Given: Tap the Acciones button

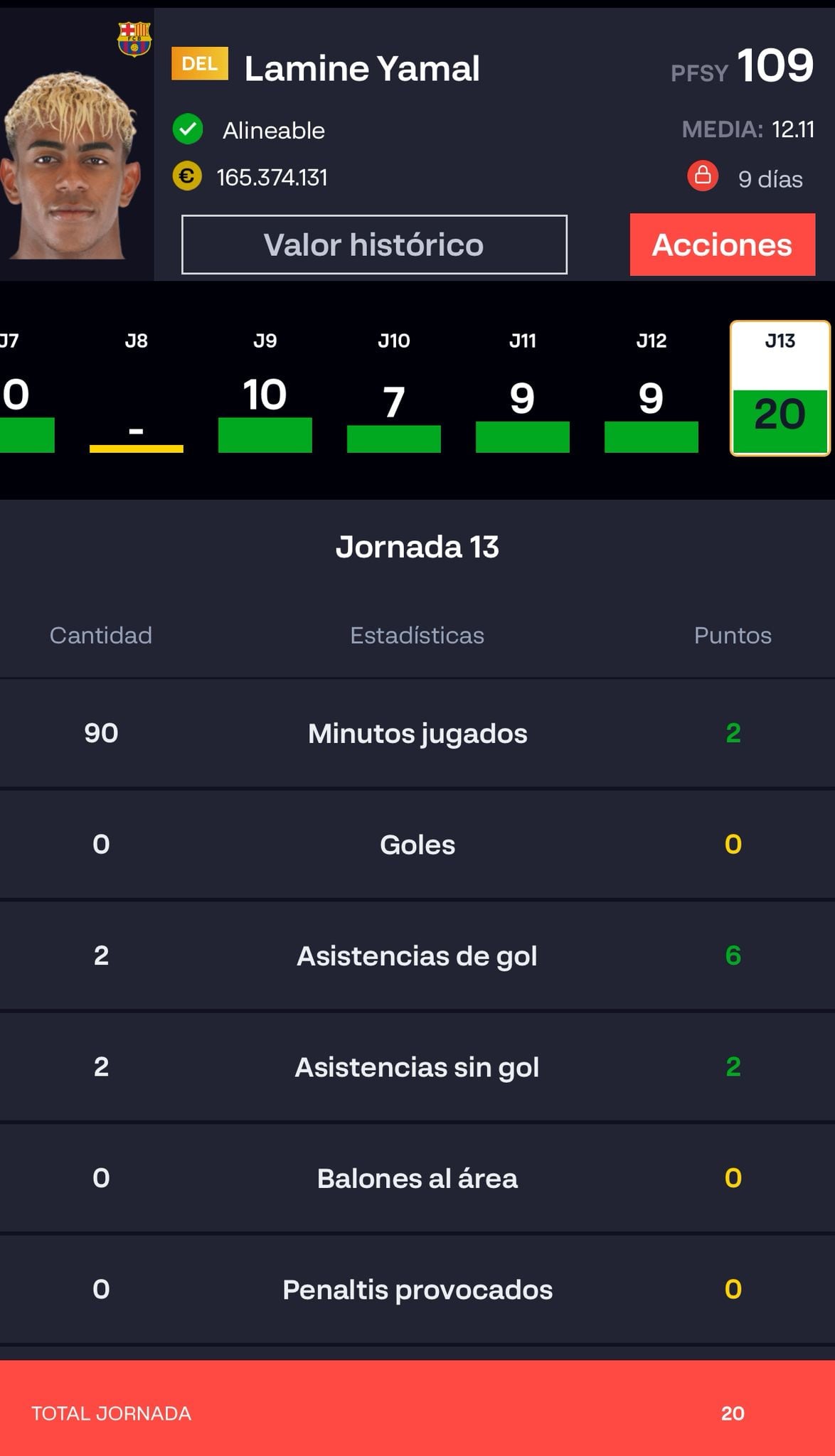Looking at the screenshot, I should click(722, 245).
